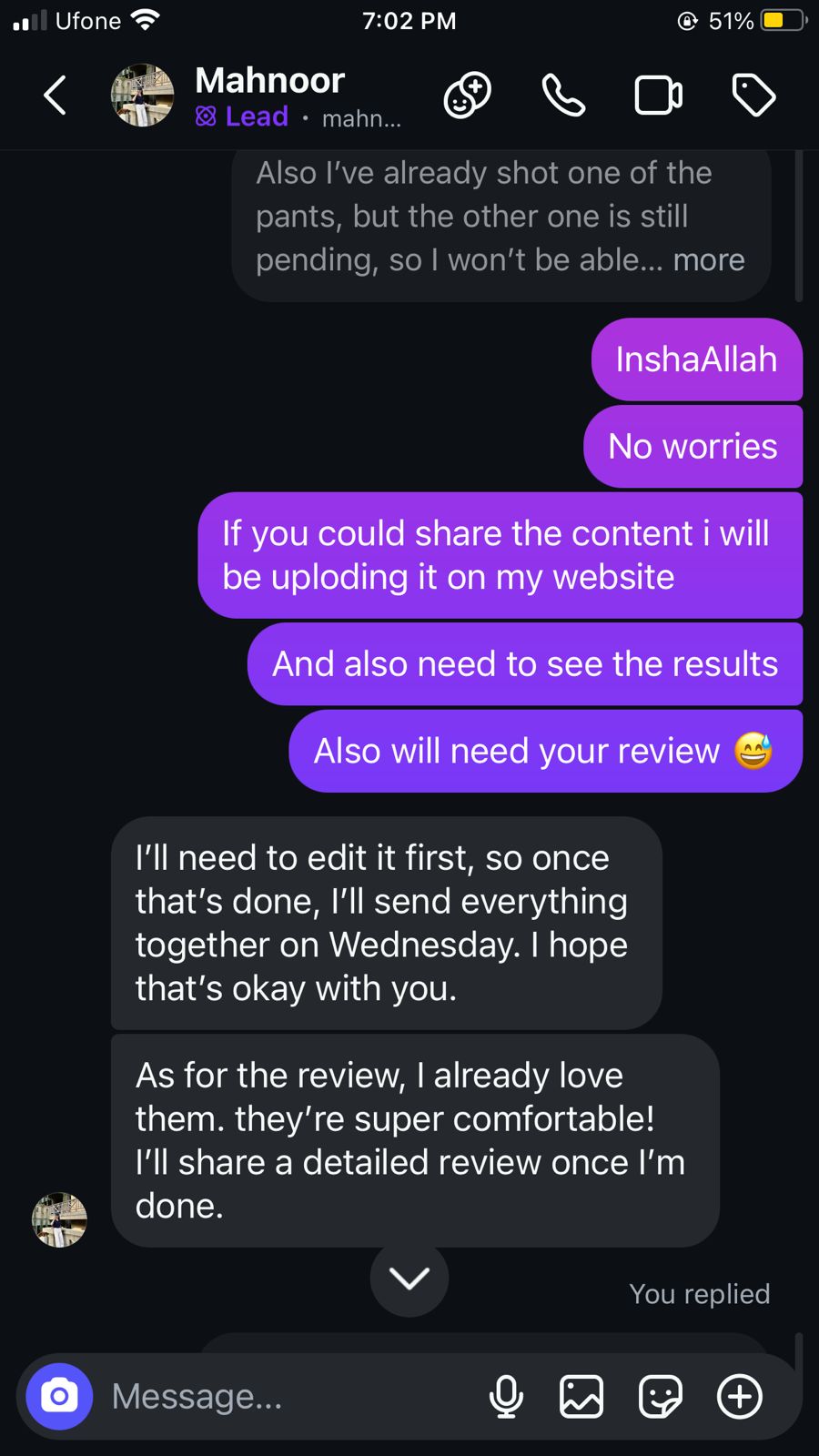Image resolution: width=819 pixels, height=1456 pixels.
Task: Expand the truncated message via more
Action: click(708, 260)
